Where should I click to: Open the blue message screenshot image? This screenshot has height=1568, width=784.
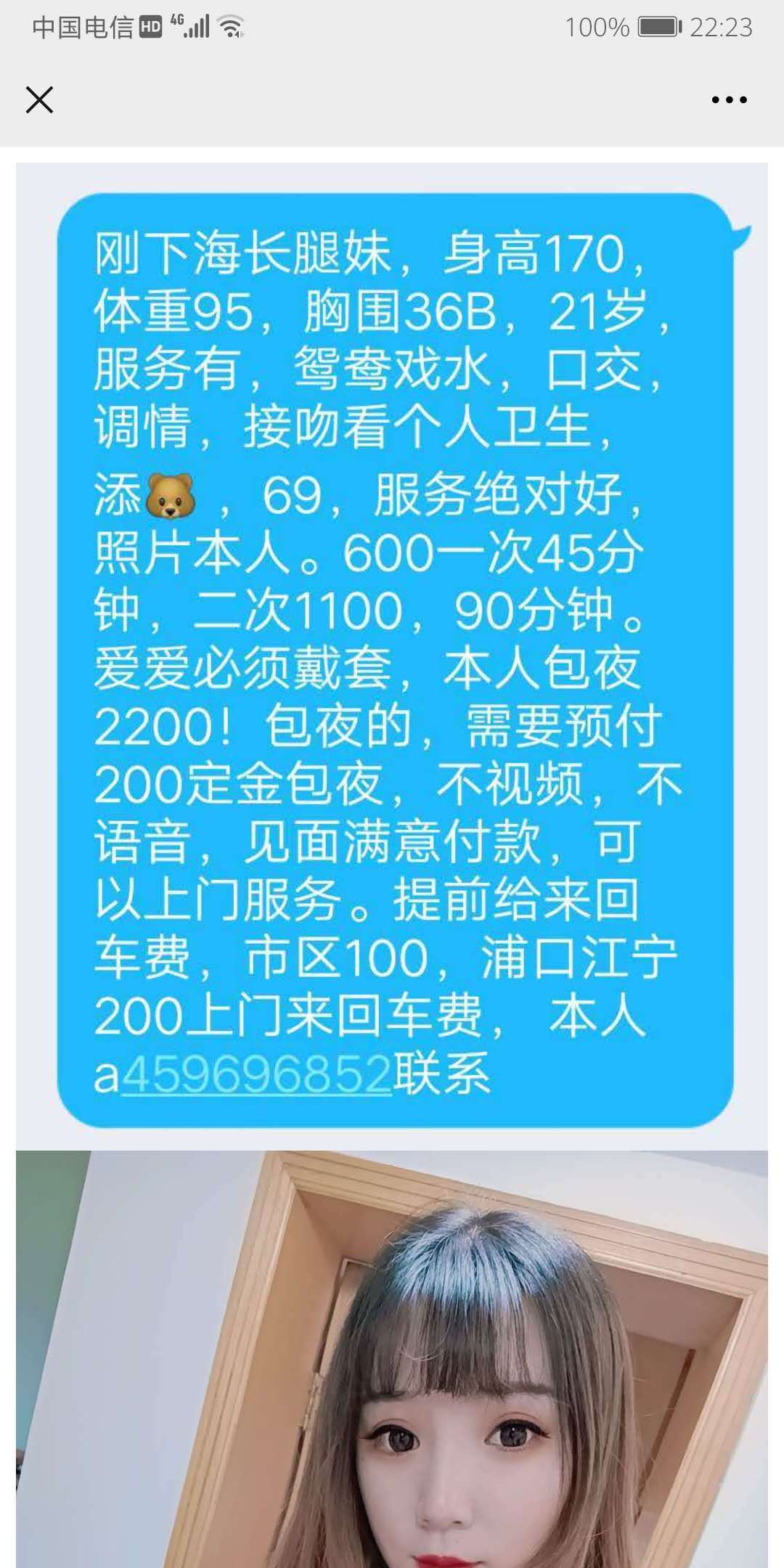point(392,653)
